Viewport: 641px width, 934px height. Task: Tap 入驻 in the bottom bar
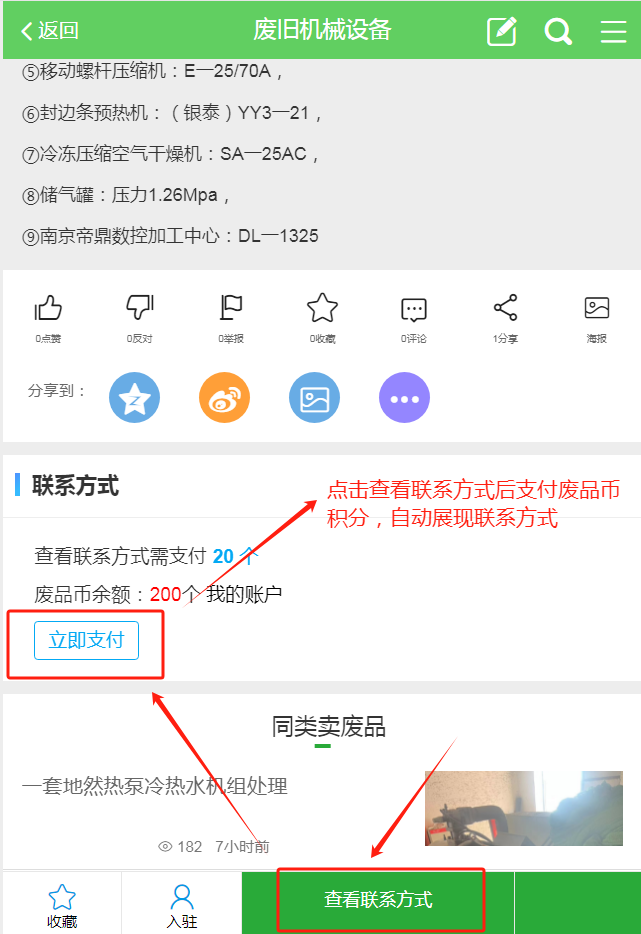pos(181,903)
